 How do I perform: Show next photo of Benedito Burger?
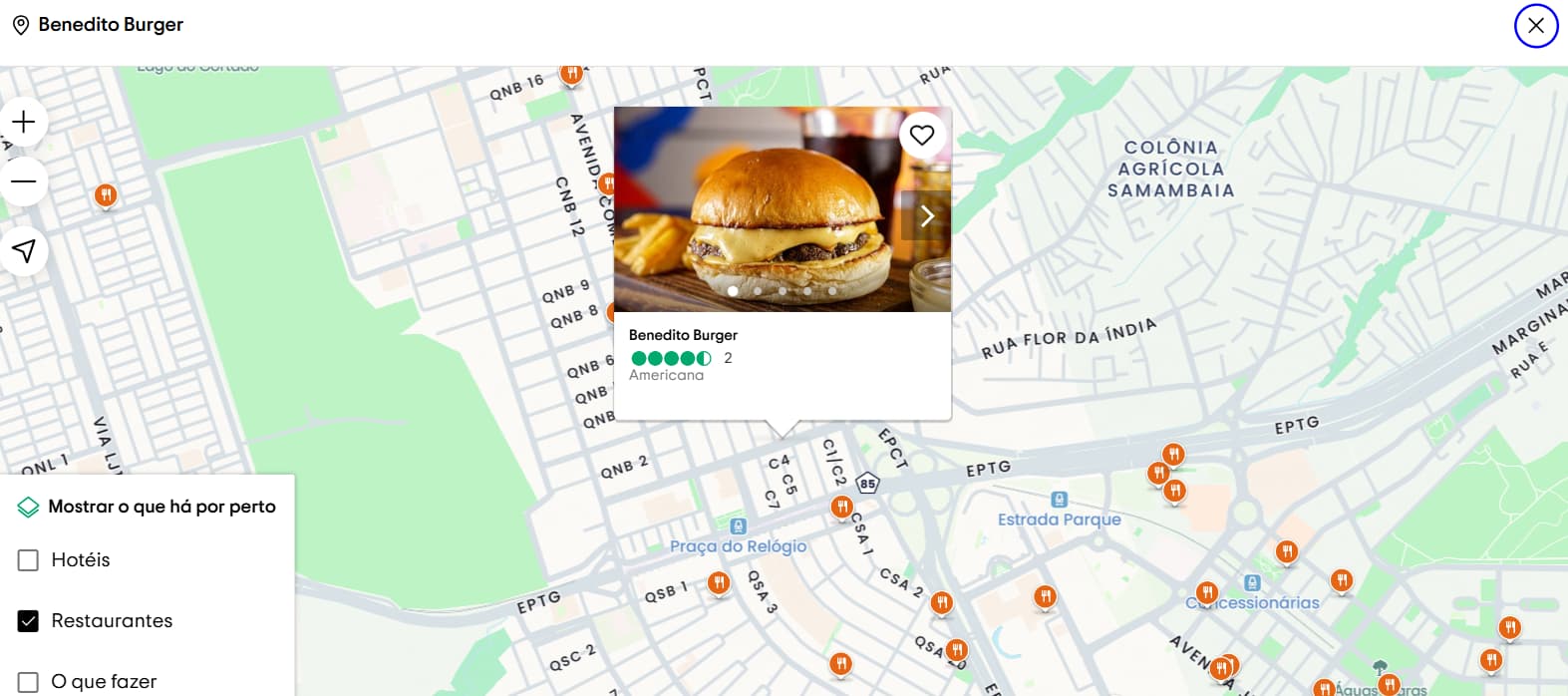tap(926, 215)
